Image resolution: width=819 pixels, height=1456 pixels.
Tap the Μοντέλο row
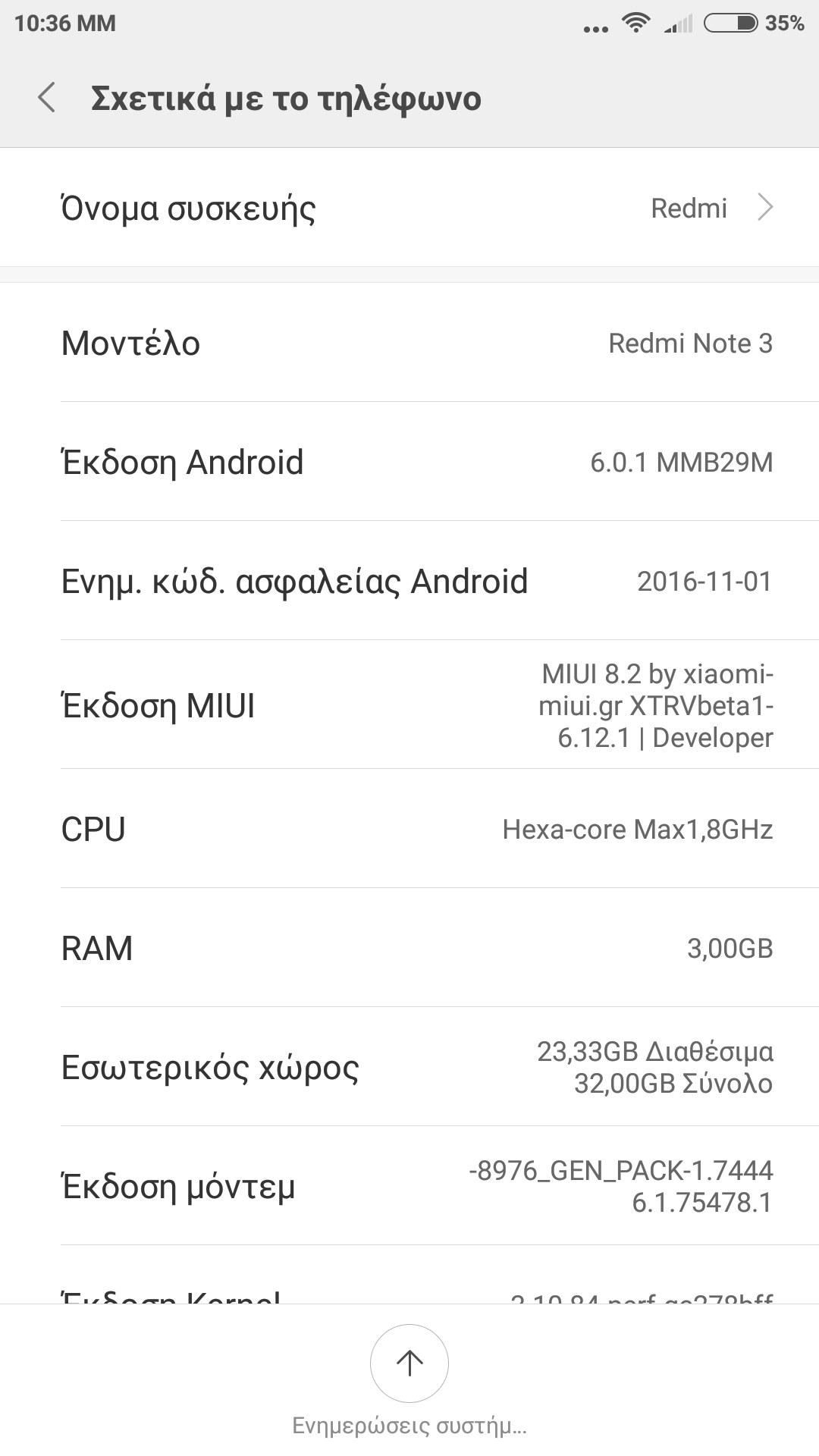(x=409, y=343)
